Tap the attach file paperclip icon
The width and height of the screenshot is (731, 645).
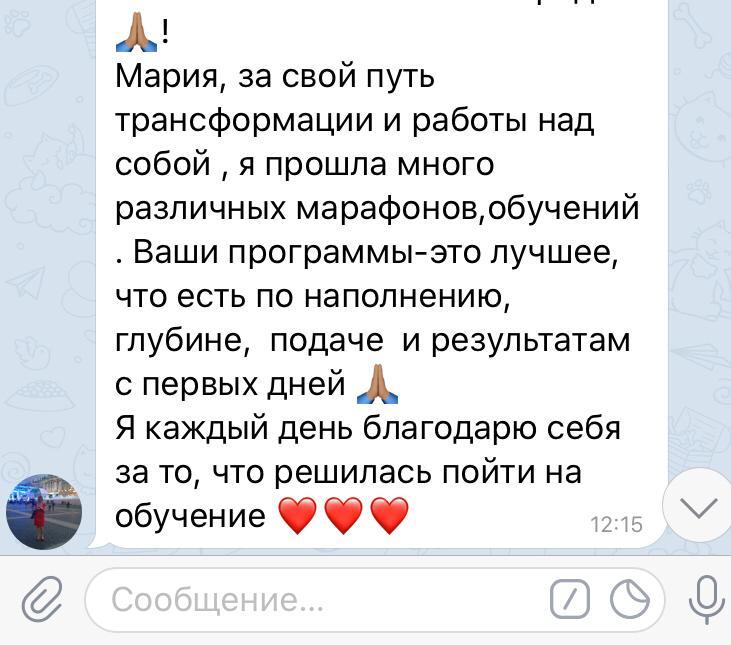42,601
